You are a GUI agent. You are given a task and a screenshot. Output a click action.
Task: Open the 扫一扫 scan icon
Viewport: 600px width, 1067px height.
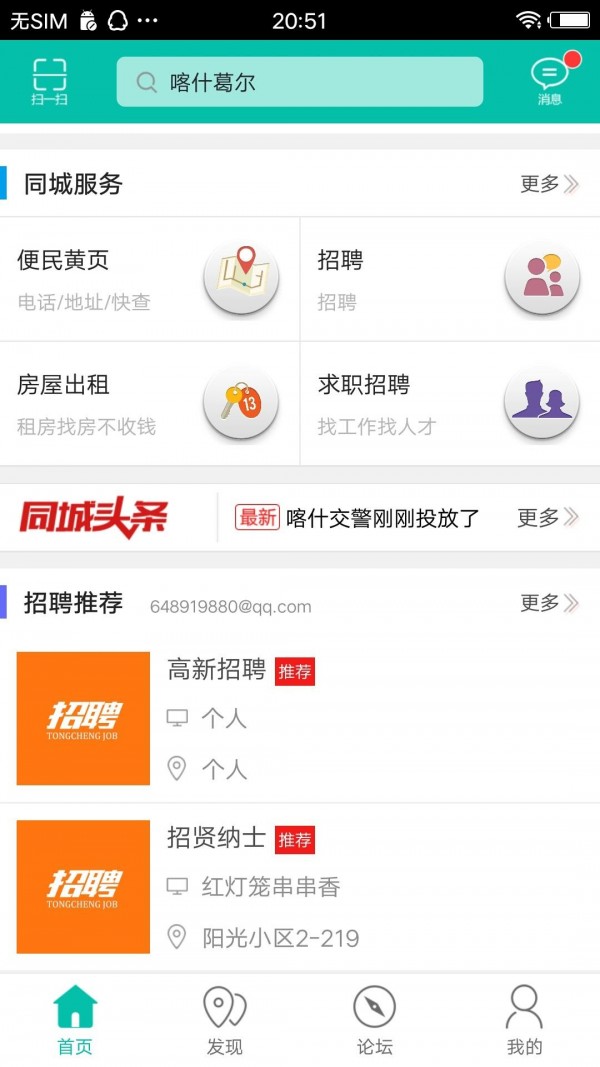tap(49, 82)
